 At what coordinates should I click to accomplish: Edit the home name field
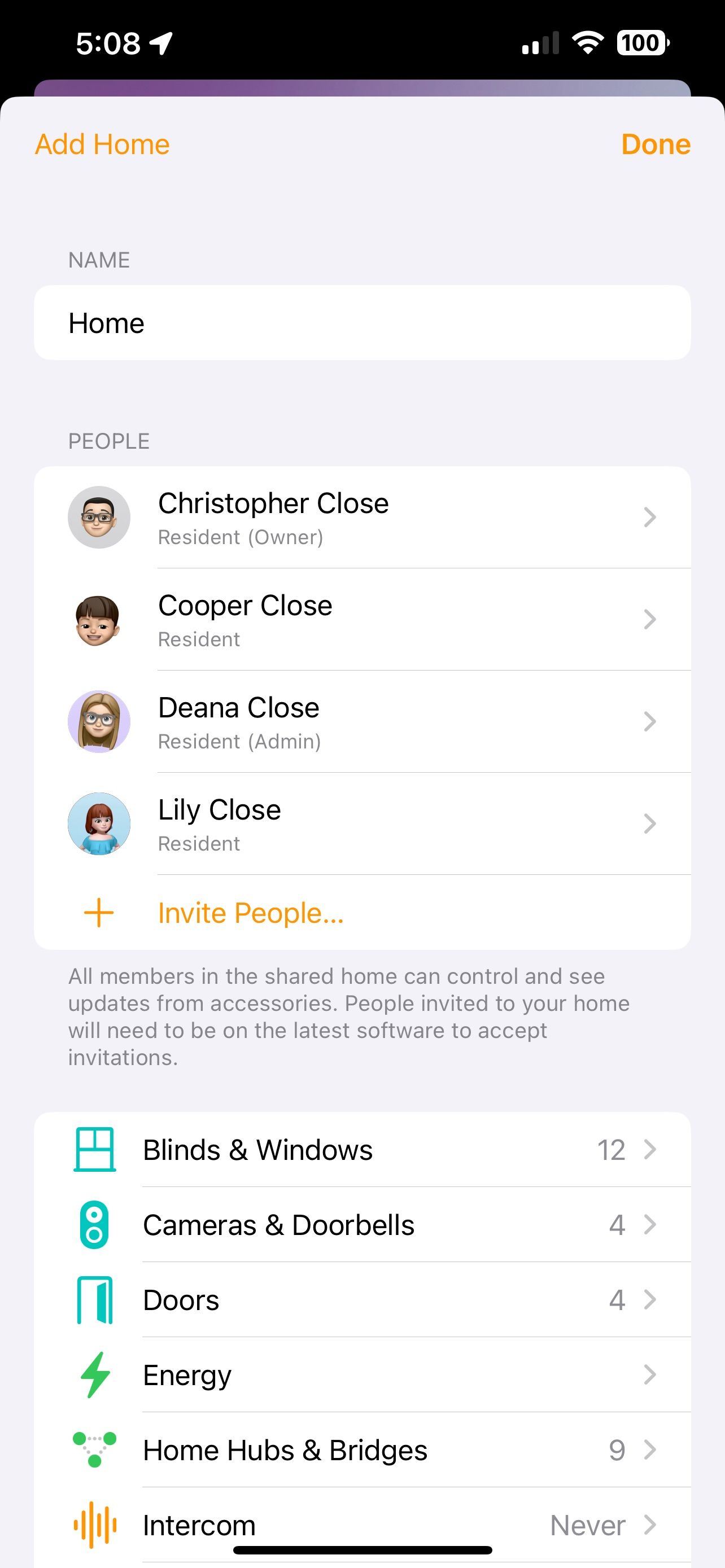362,323
